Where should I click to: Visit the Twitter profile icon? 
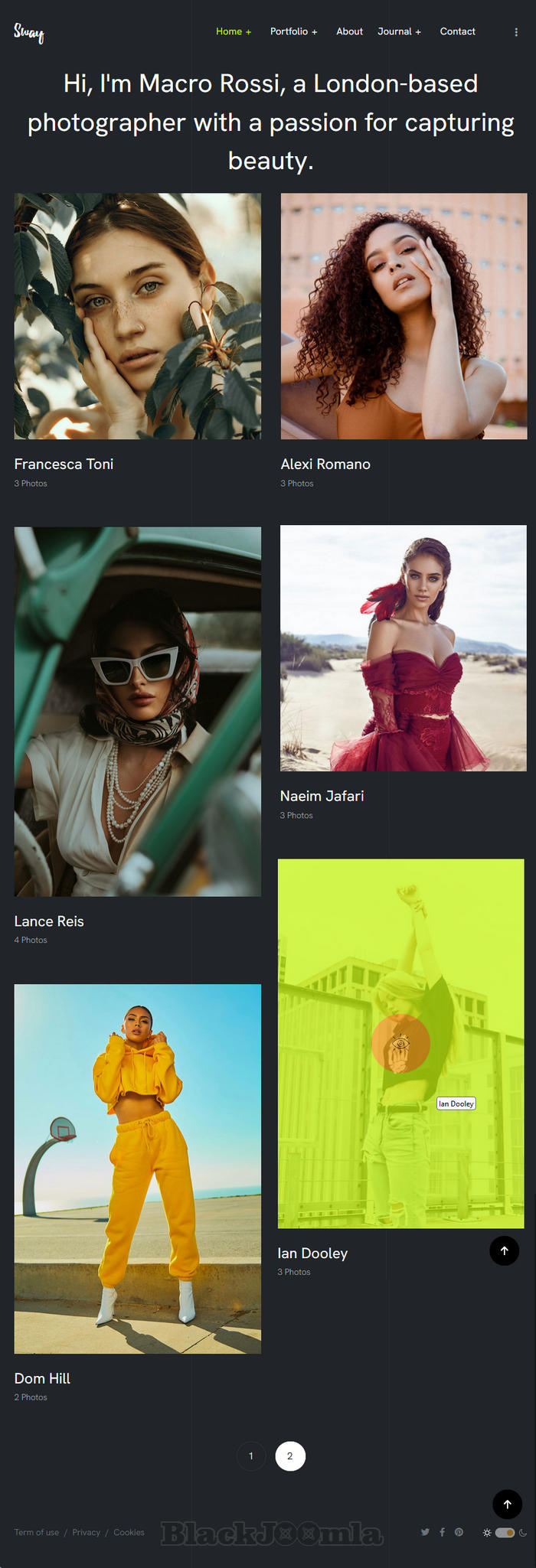pos(425,1532)
